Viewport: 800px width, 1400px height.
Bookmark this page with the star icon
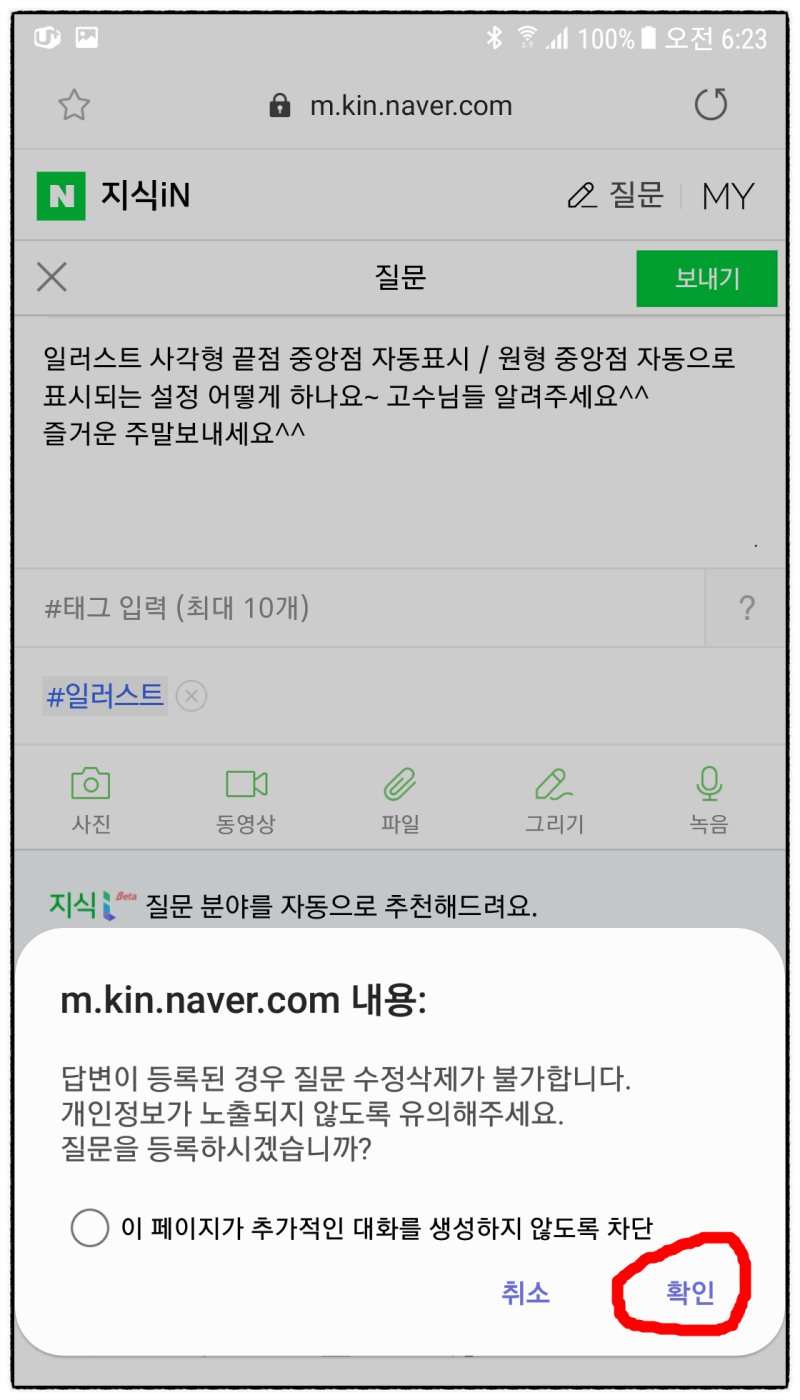[74, 105]
